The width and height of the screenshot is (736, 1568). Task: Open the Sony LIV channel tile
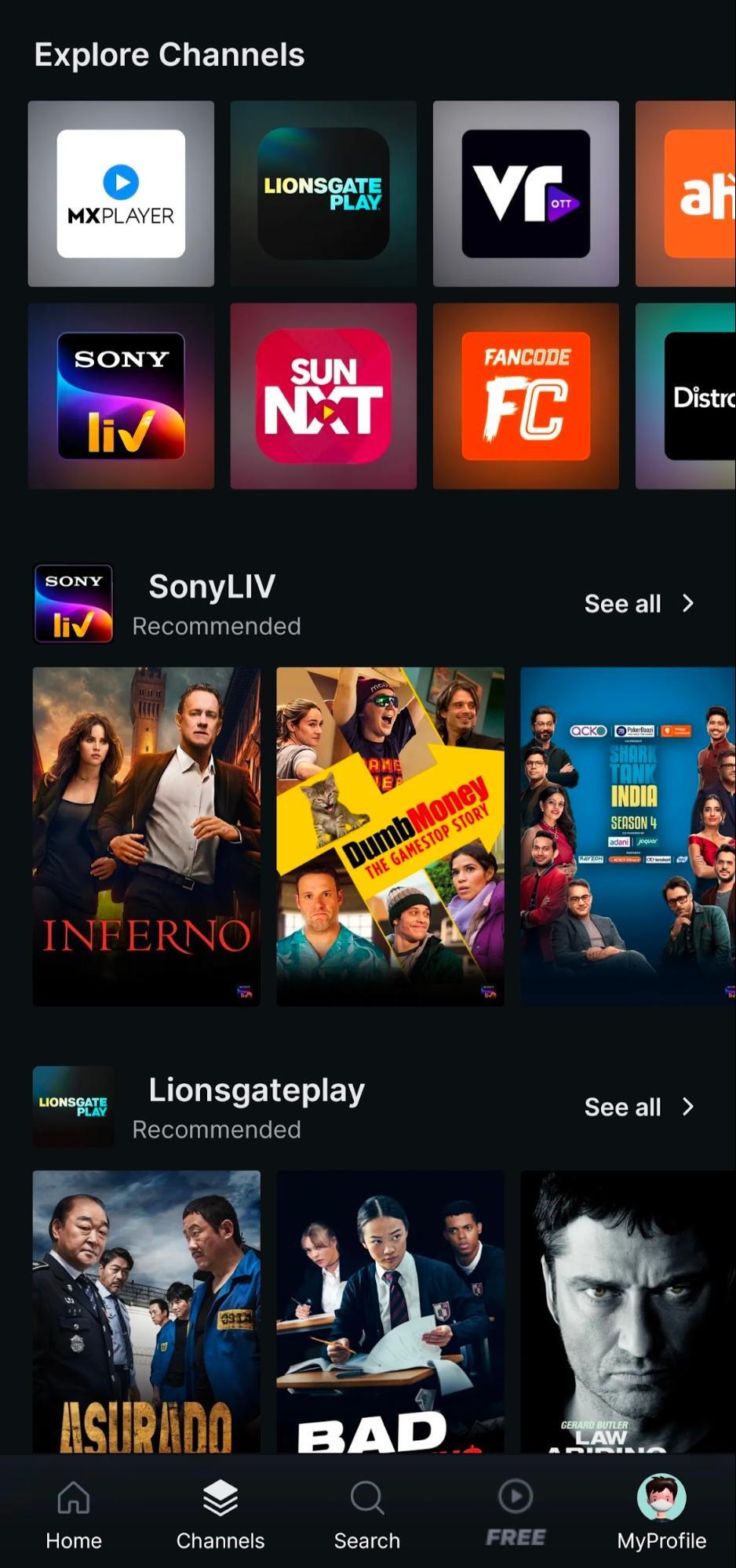pyautogui.click(x=121, y=396)
